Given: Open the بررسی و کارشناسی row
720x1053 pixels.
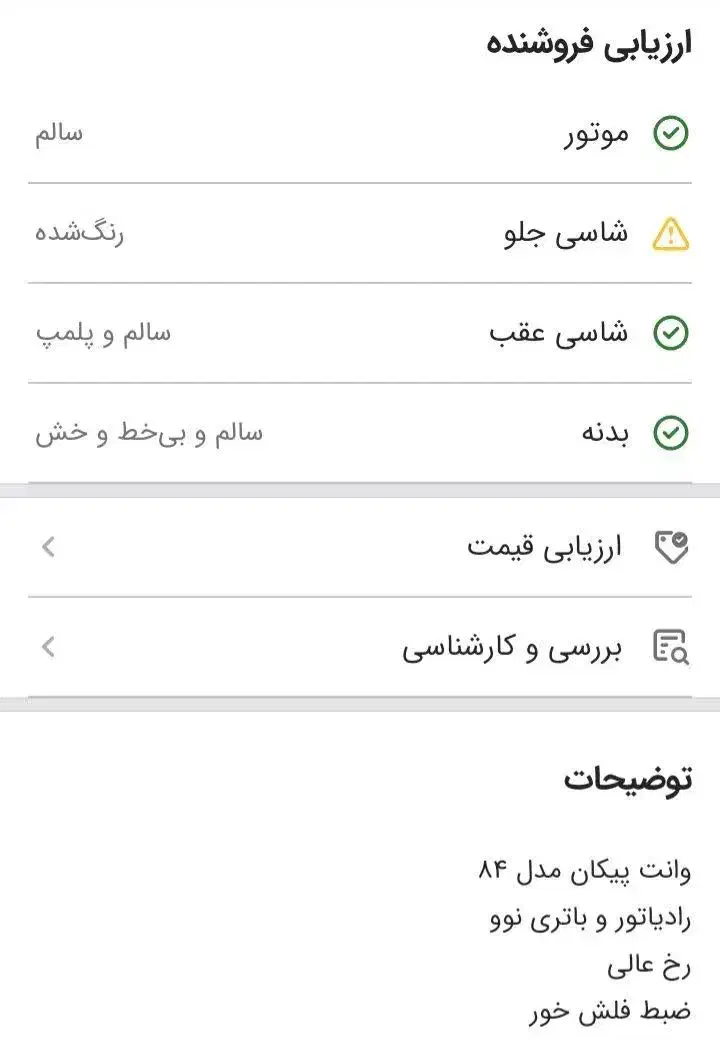Looking at the screenshot, I should click(360, 648).
